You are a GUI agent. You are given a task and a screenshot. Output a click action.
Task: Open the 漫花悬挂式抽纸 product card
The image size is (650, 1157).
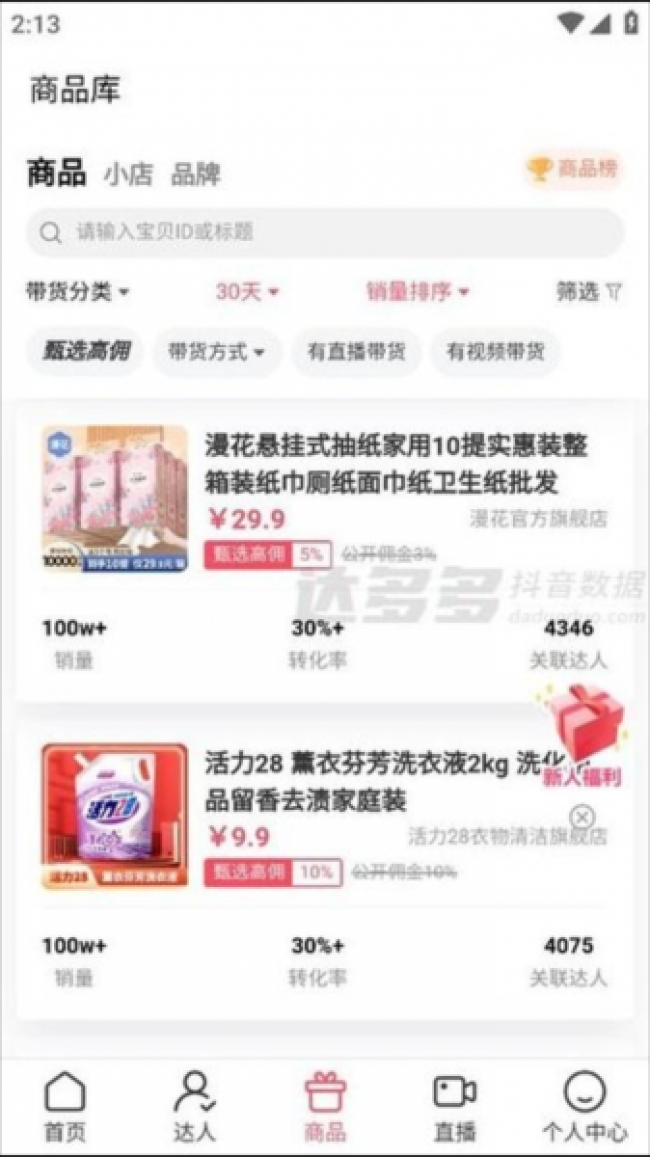tap(396, 463)
